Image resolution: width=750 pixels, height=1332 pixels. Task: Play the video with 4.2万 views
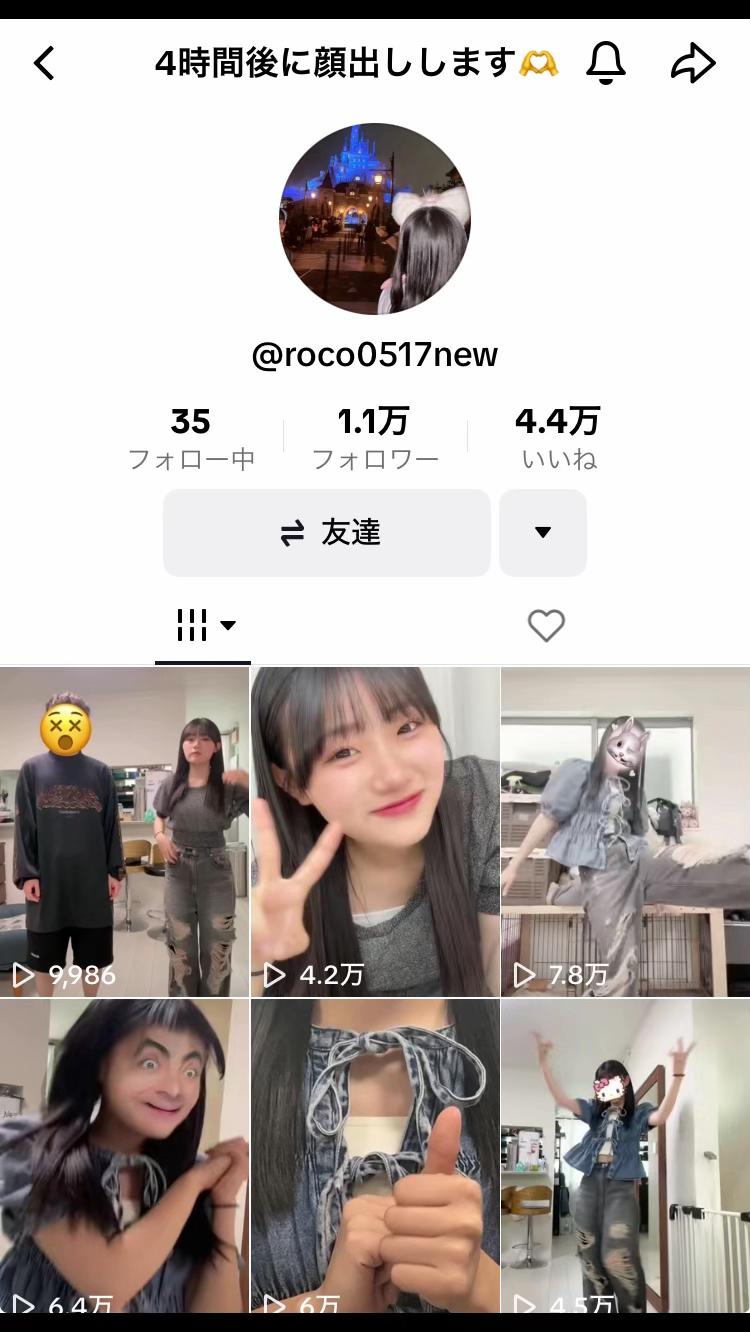point(375,832)
